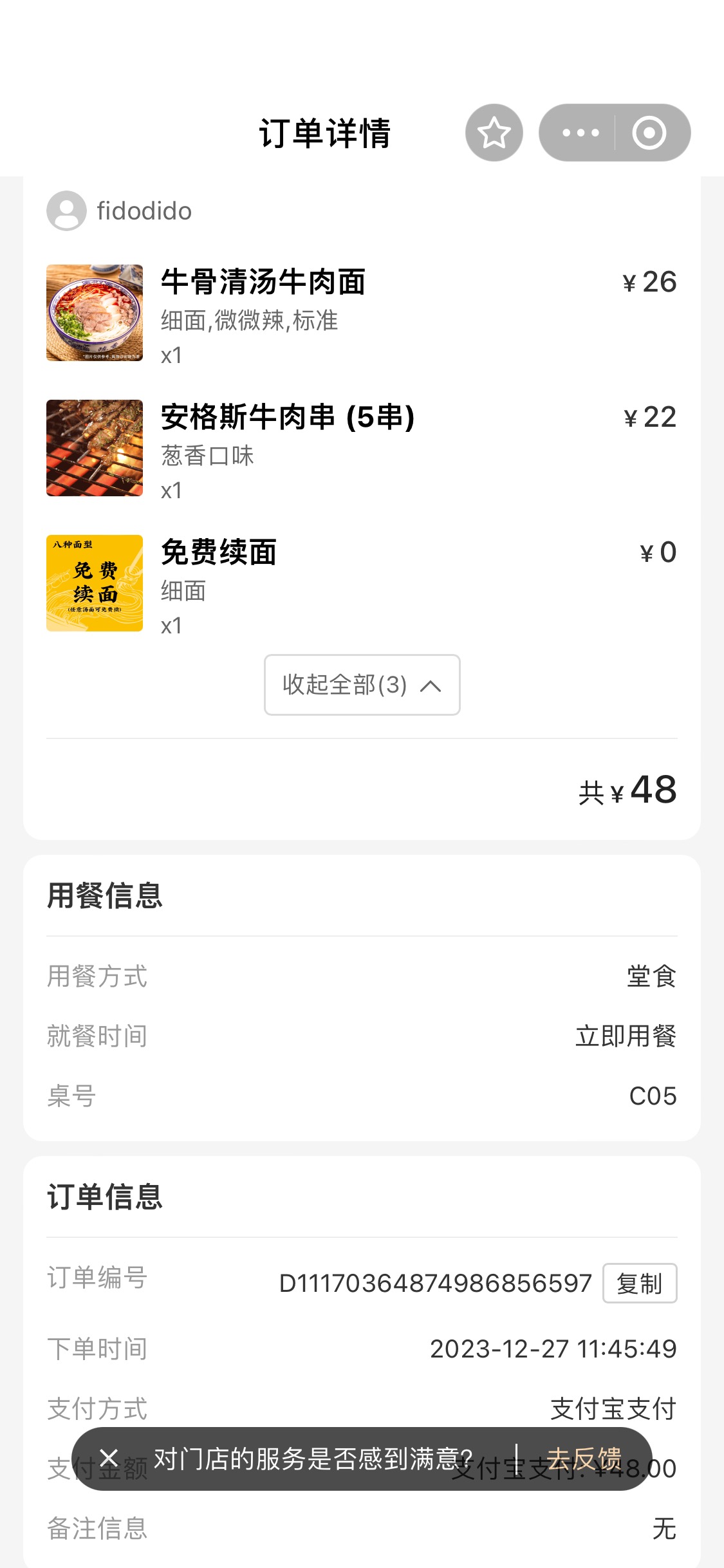Collapse the item list via 收起全部(3)

pyautogui.click(x=362, y=685)
